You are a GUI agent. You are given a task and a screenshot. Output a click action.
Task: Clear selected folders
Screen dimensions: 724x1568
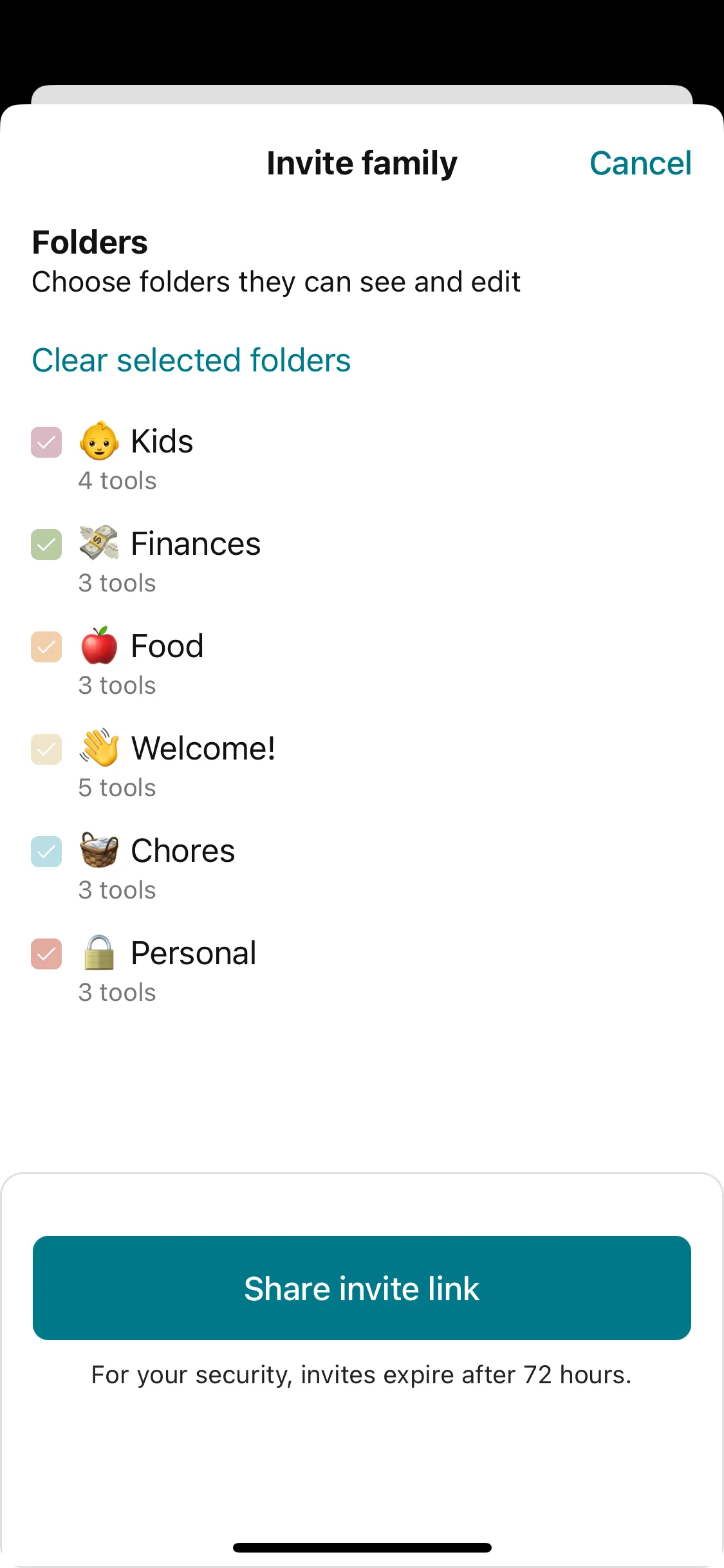191,360
